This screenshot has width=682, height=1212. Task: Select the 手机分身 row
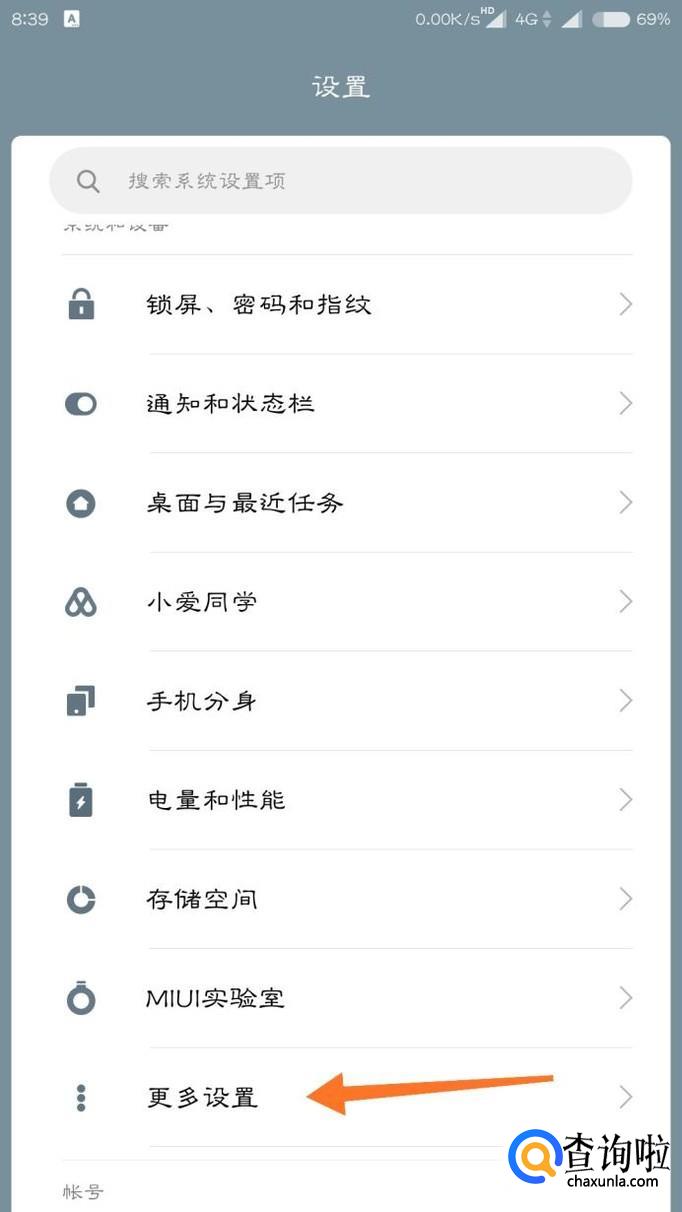point(341,700)
